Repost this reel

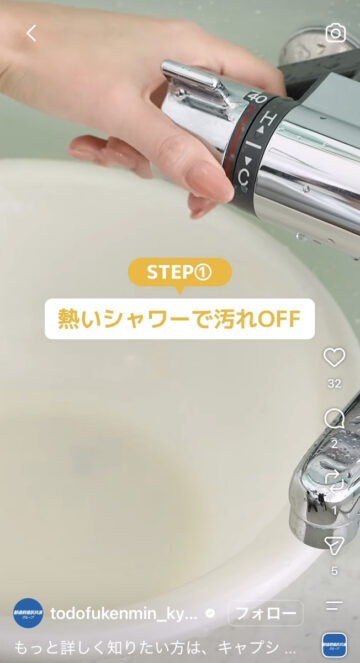click(x=334, y=482)
